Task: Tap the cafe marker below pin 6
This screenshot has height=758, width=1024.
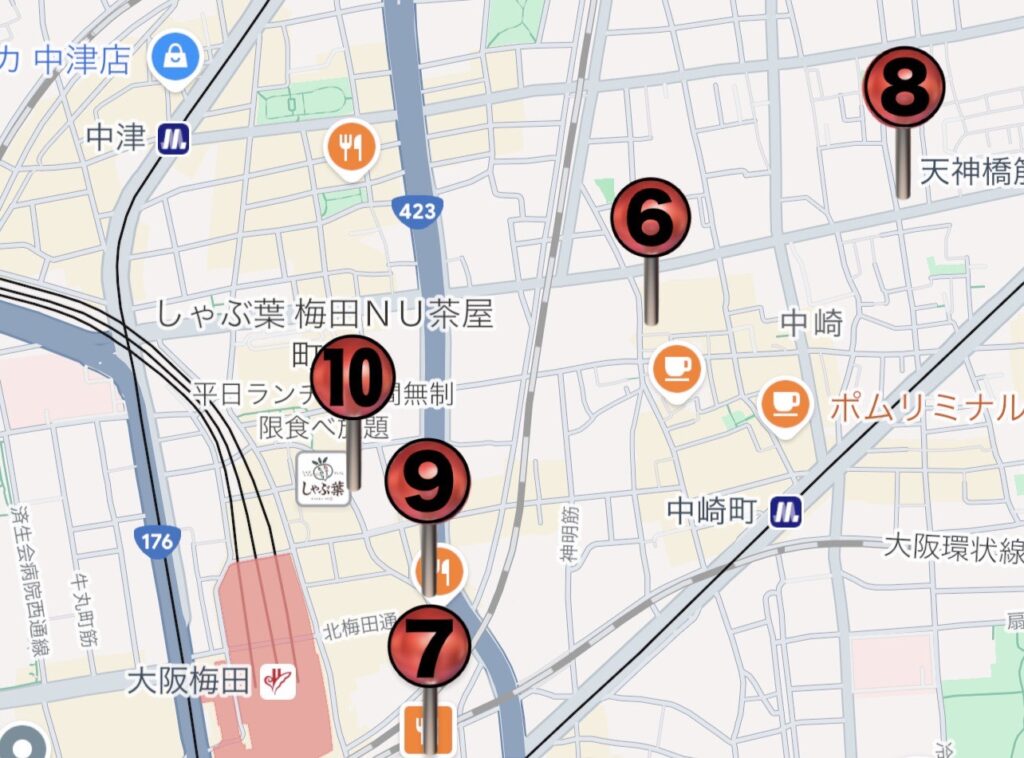Action: [678, 368]
